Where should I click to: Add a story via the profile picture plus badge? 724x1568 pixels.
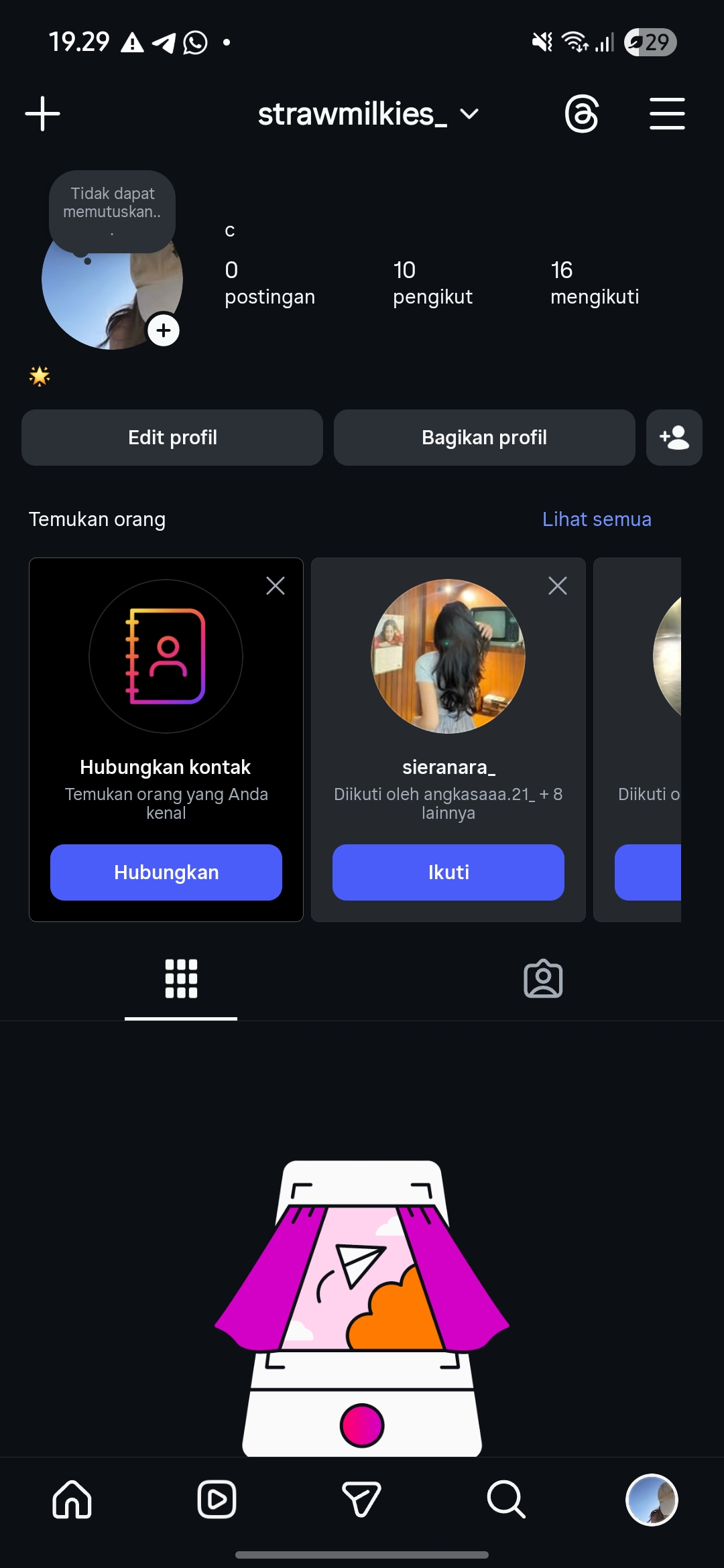[164, 330]
